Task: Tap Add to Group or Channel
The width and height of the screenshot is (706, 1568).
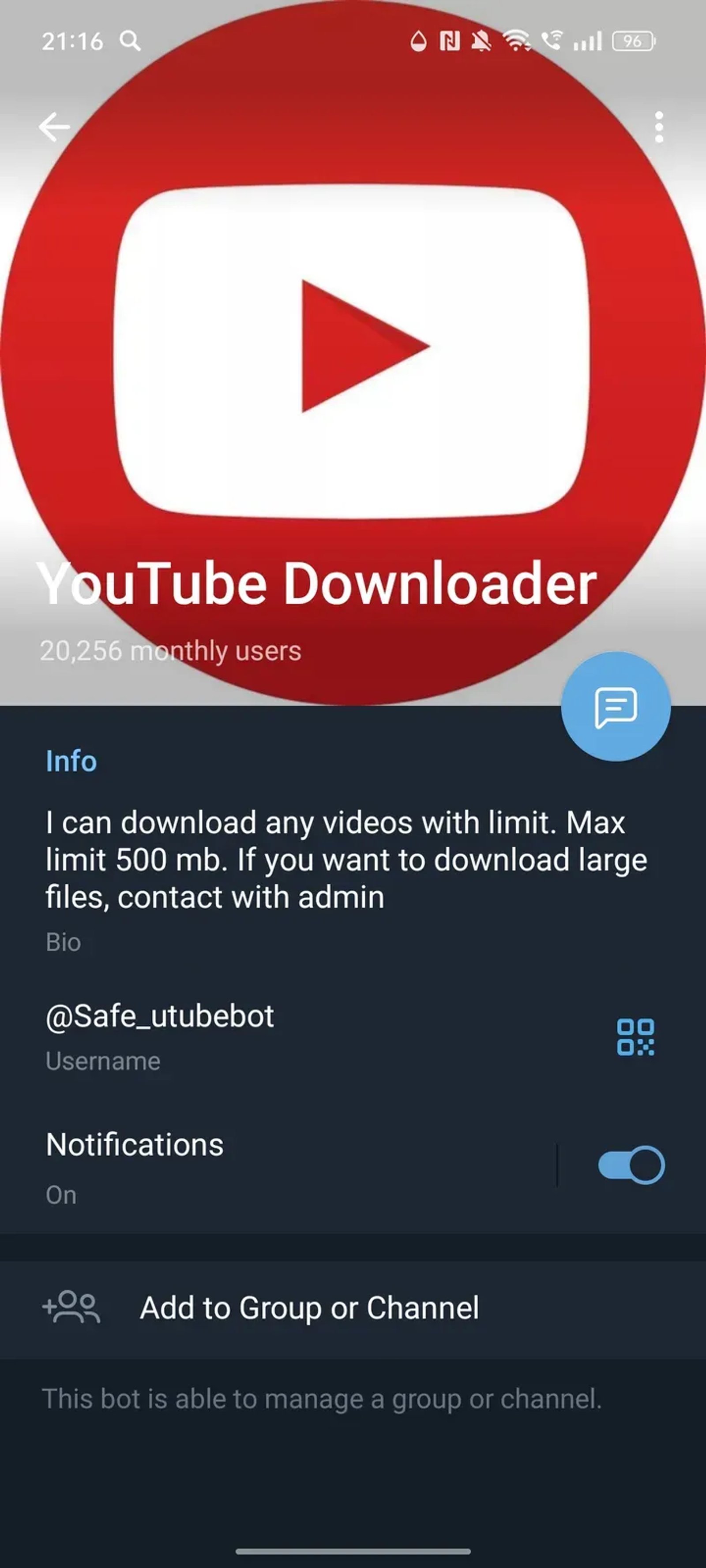Action: (309, 1306)
